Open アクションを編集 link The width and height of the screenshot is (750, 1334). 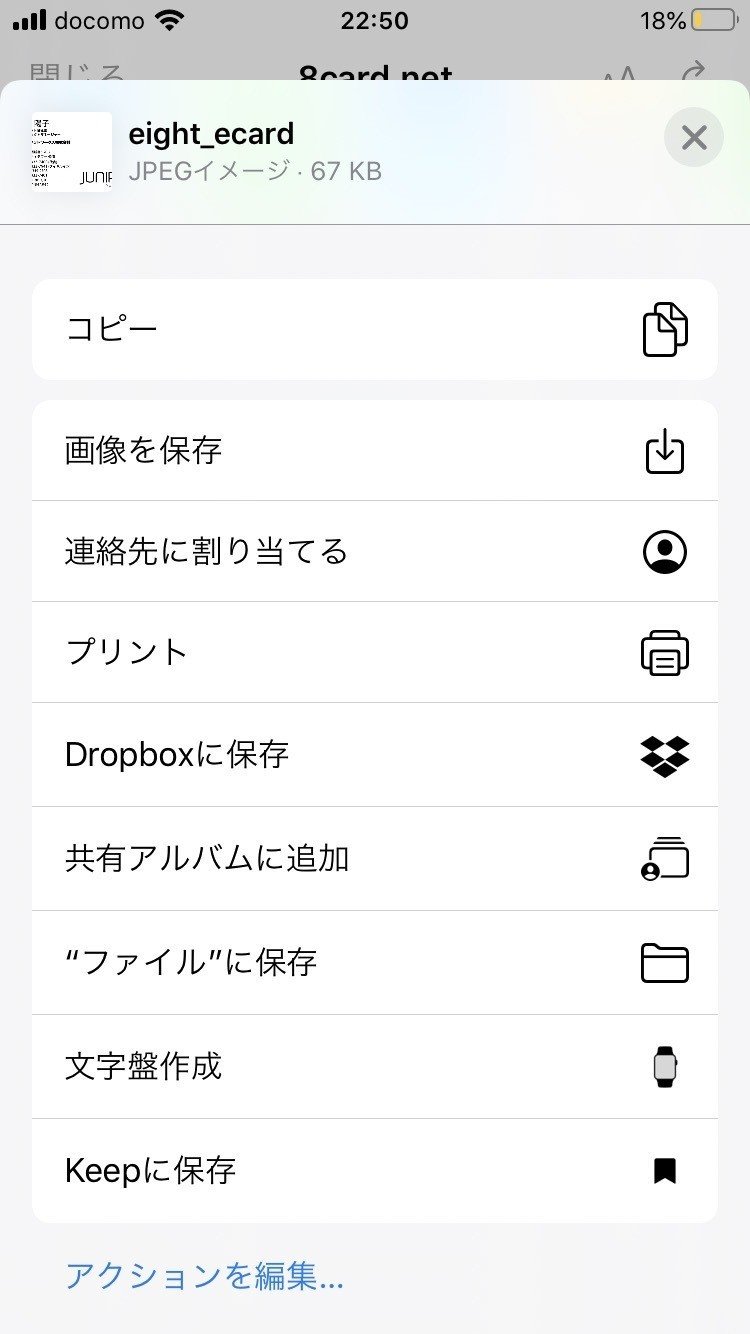(204, 1277)
